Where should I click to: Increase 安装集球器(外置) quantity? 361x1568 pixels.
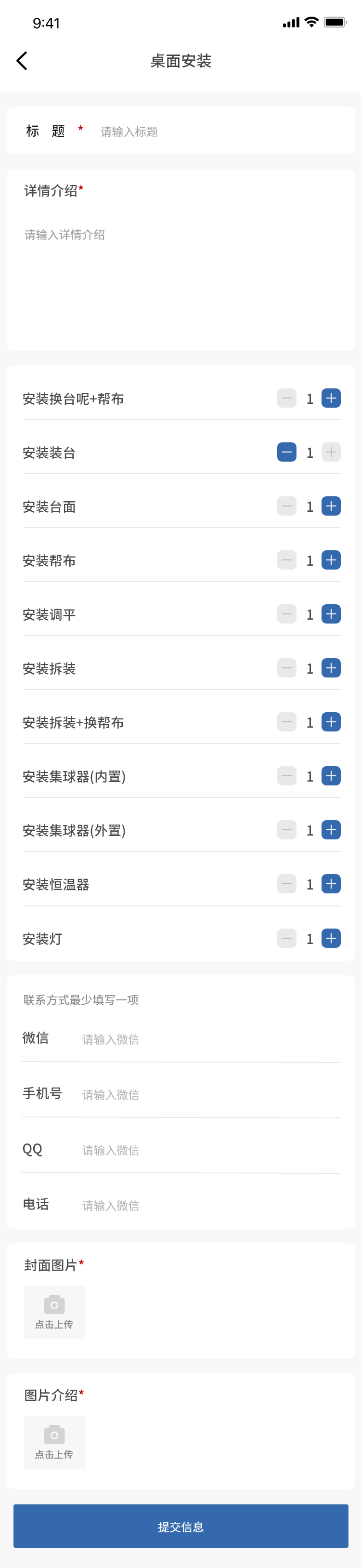click(x=331, y=830)
